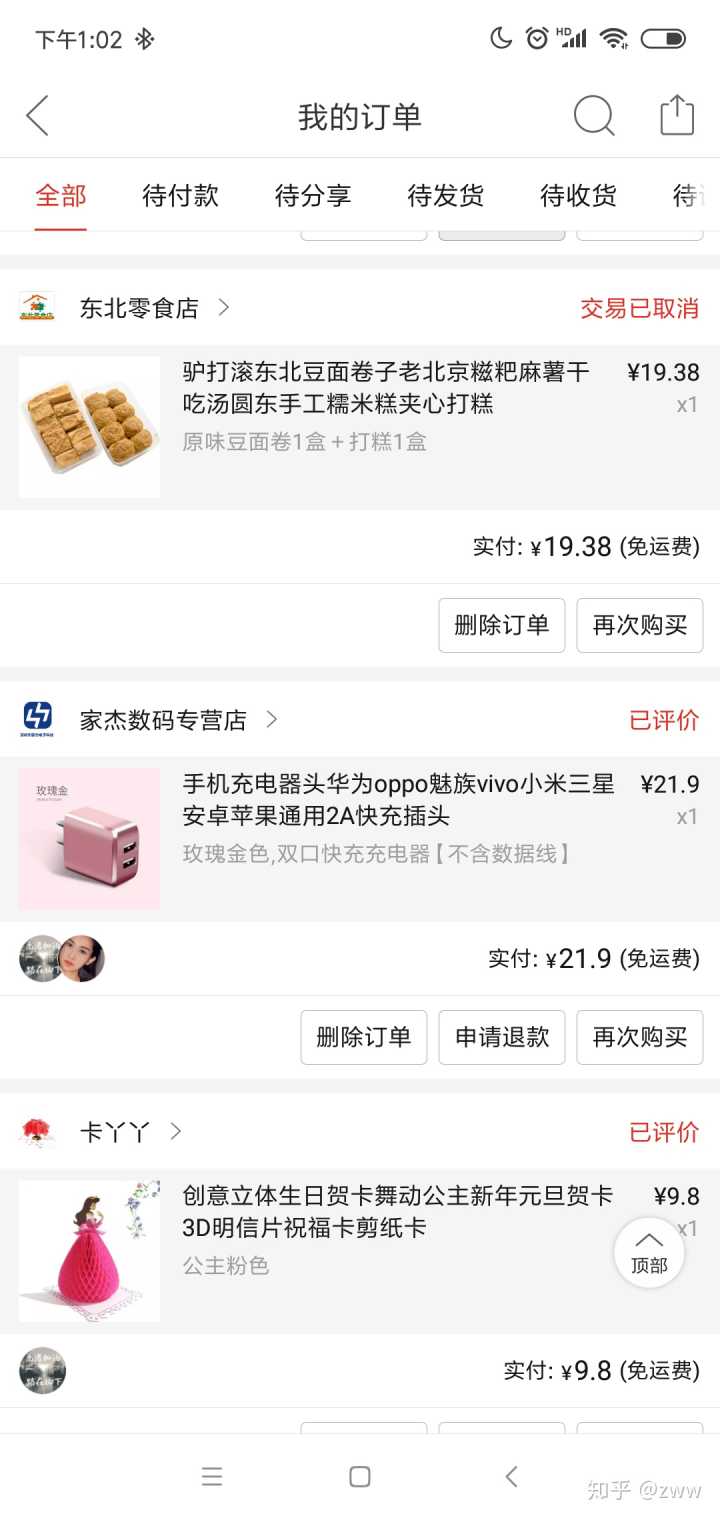
Task: Jump back to top with 顶部
Action: point(649,1252)
